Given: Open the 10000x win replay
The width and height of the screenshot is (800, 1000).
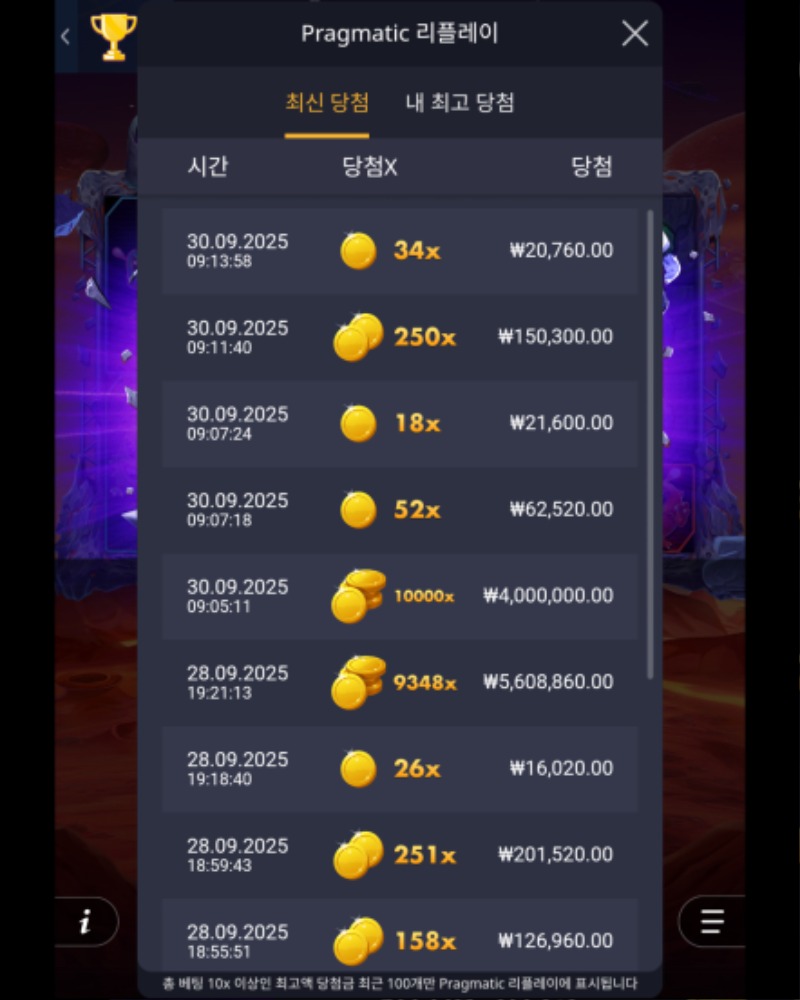Looking at the screenshot, I should (x=400, y=596).
